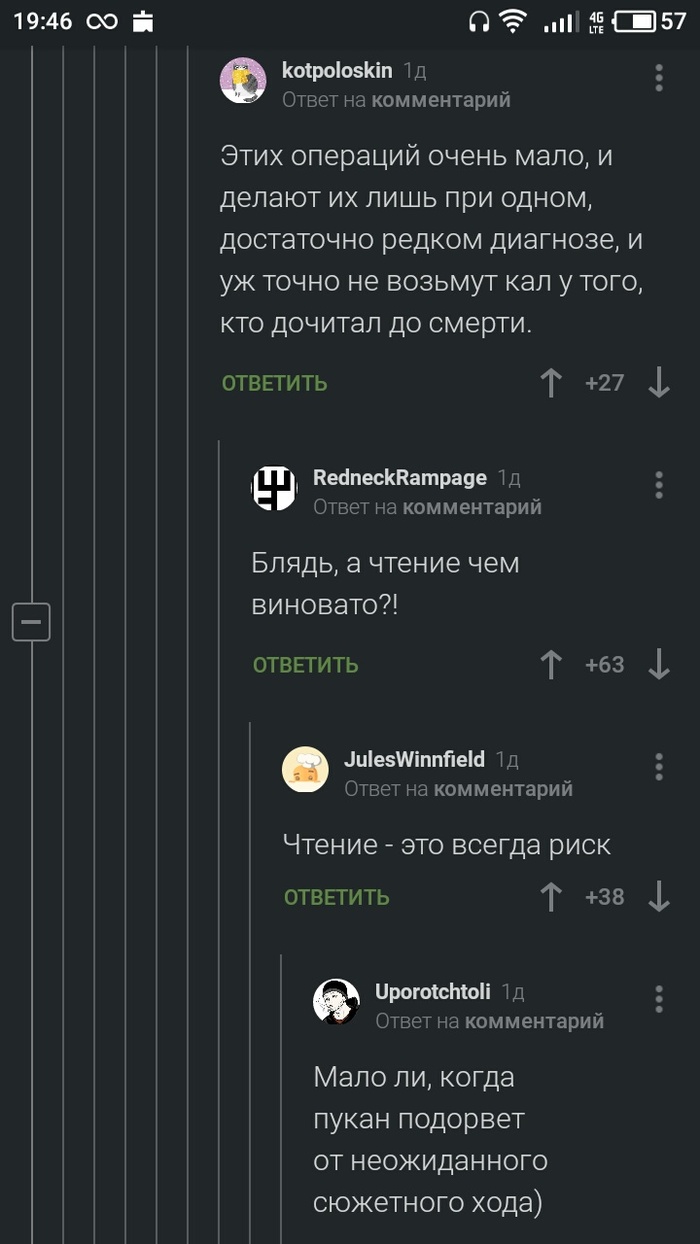Image resolution: width=700 pixels, height=1244 pixels.
Task: Downvote RedneckRampage's comment
Action: click(658, 665)
